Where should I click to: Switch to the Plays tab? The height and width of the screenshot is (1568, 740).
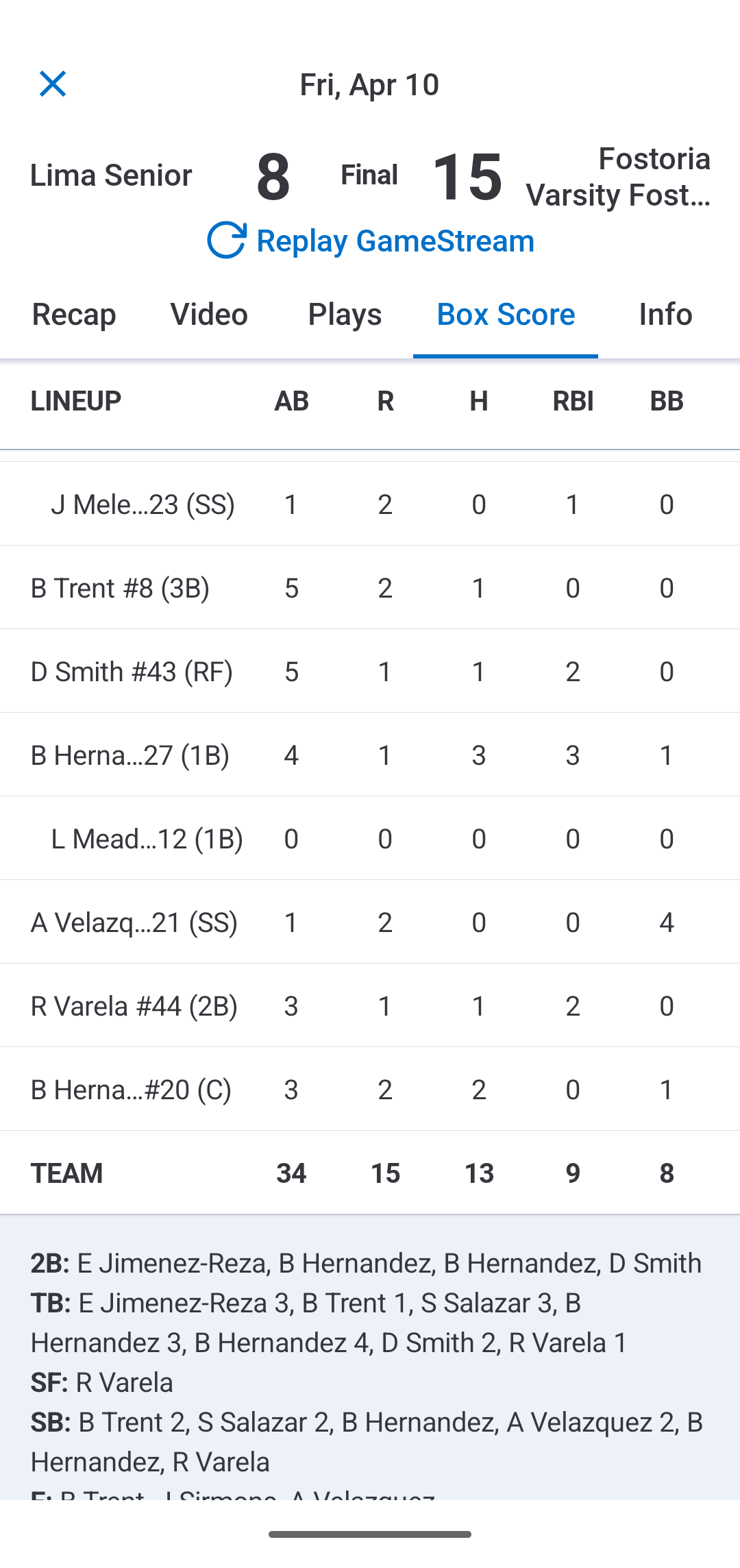tap(345, 314)
